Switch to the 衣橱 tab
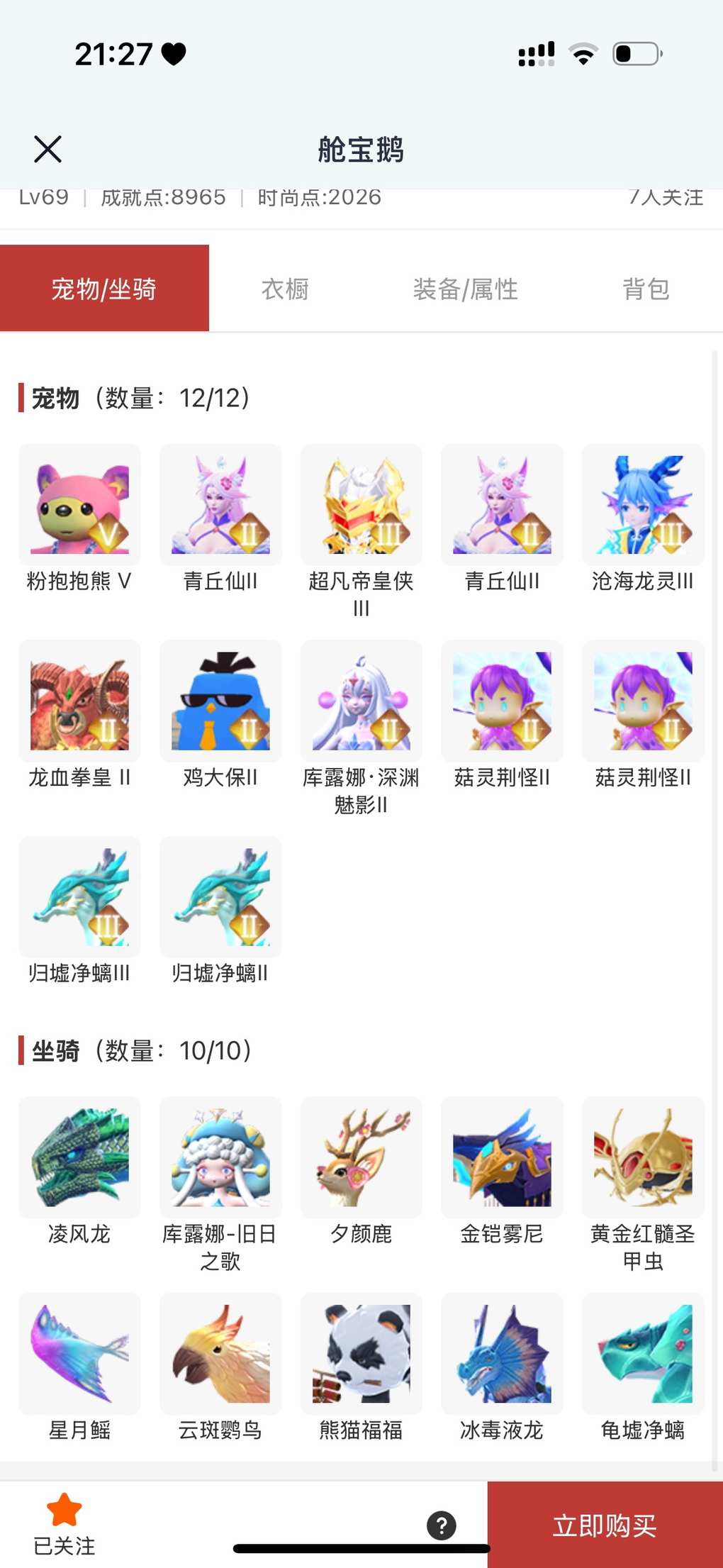723x1568 pixels. click(285, 289)
